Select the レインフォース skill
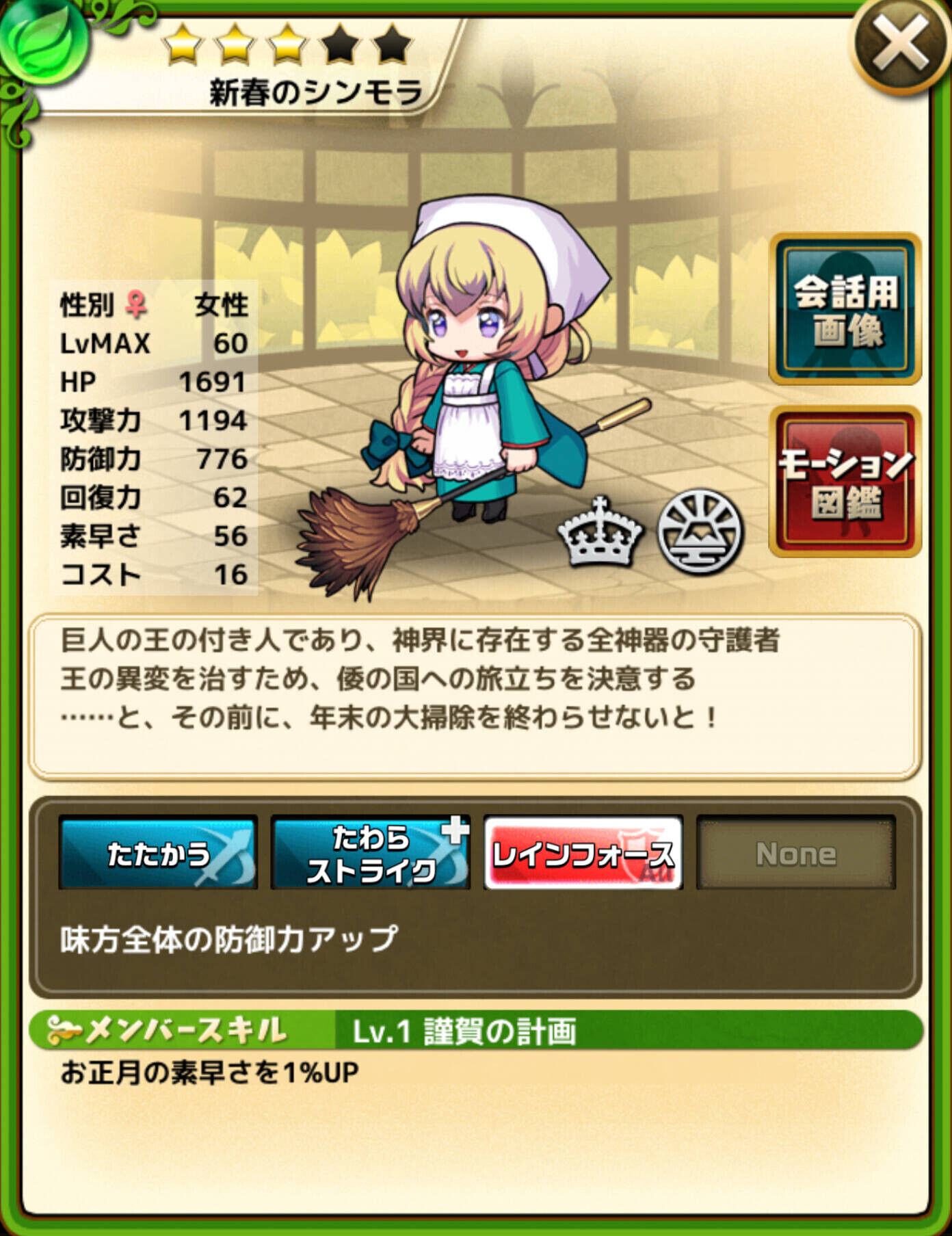This screenshot has height=1236, width=952. click(x=583, y=852)
